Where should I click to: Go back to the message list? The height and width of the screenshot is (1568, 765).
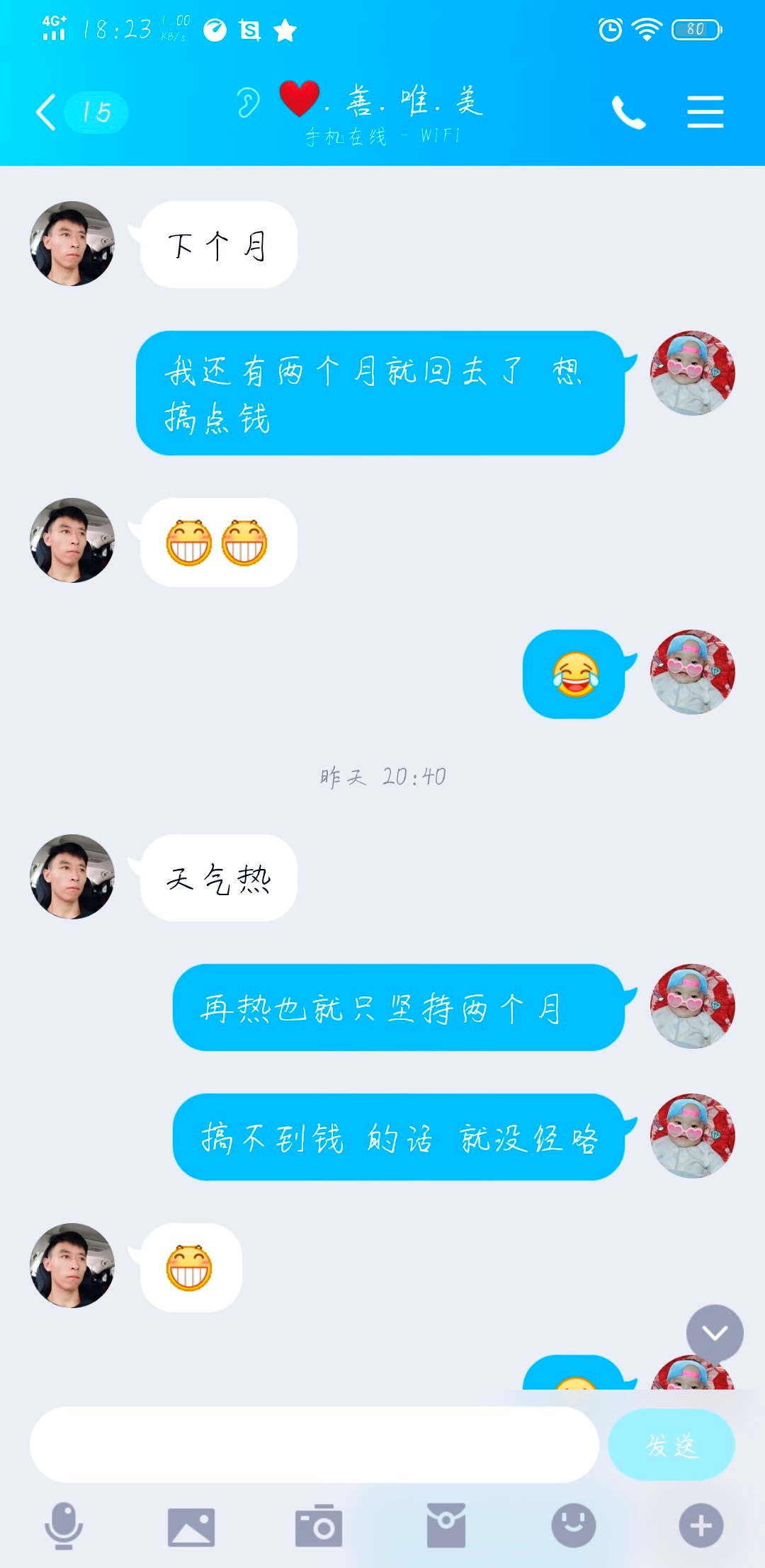pos(48,112)
